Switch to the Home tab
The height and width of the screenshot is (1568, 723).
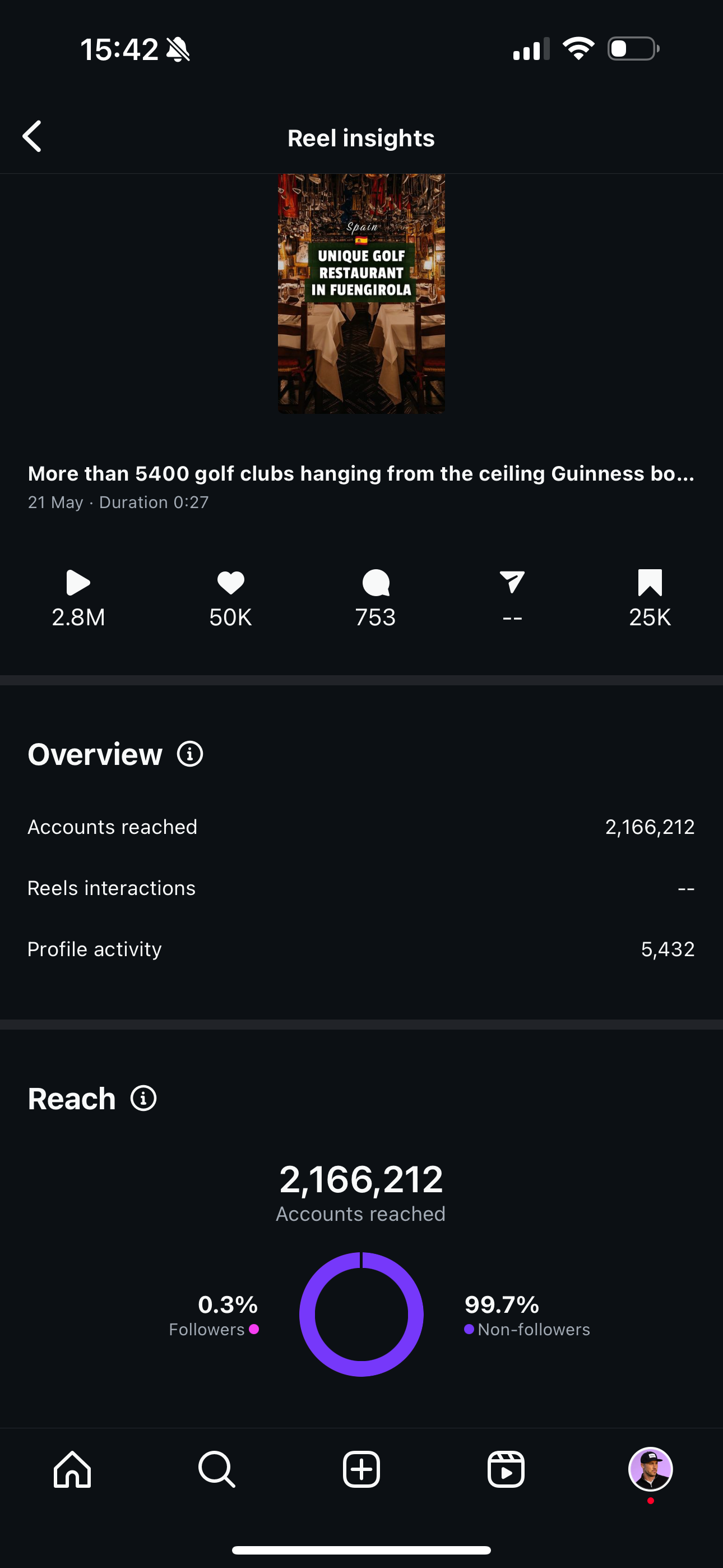(x=72, y=1469)
